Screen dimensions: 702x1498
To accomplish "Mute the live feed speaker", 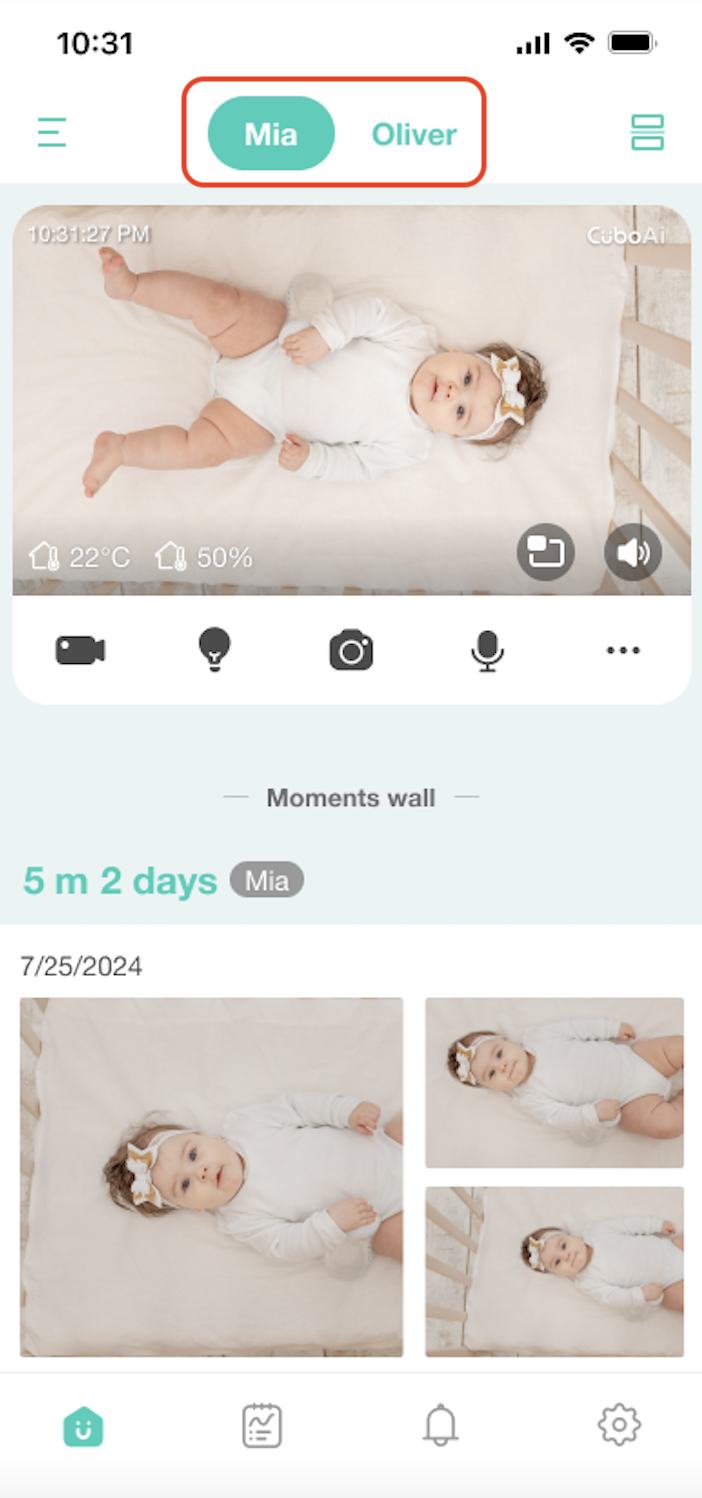I will click(633, 552).
